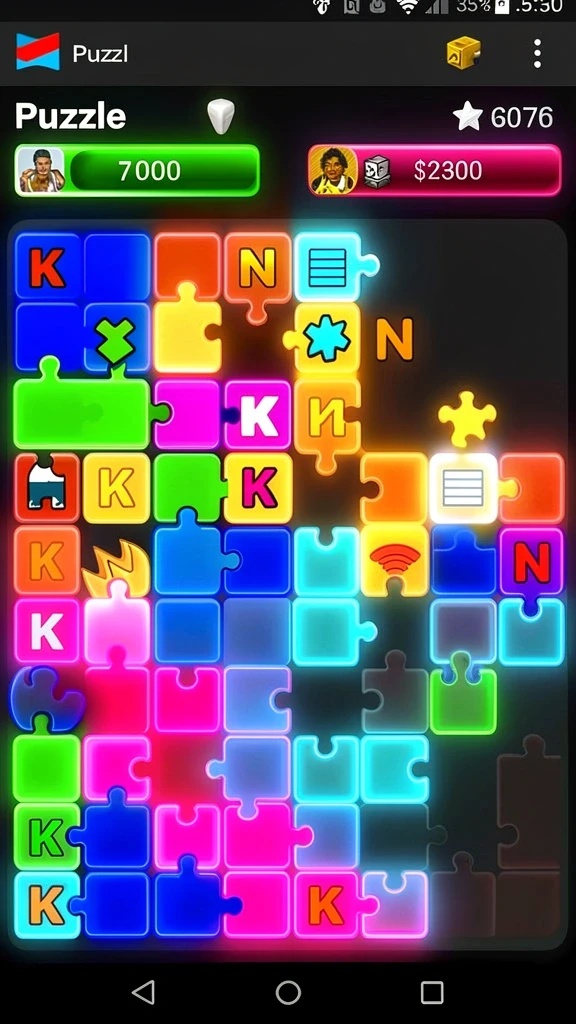Select the cyan tile with list icon
Screen dimensions: 576x1024
[x=327, y=267]
